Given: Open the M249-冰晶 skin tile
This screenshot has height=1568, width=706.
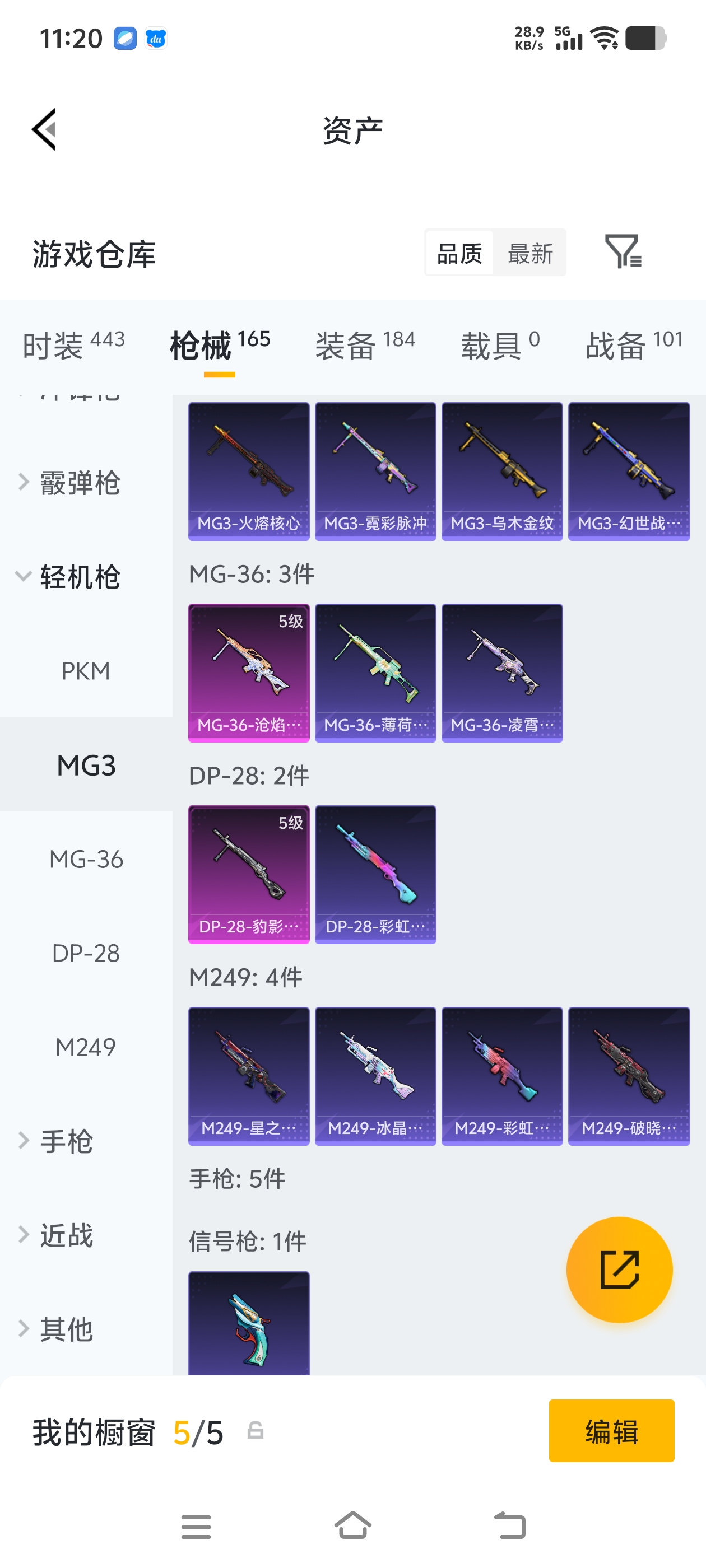Looking at the screenshot, I should click(x=375, y=1076).
